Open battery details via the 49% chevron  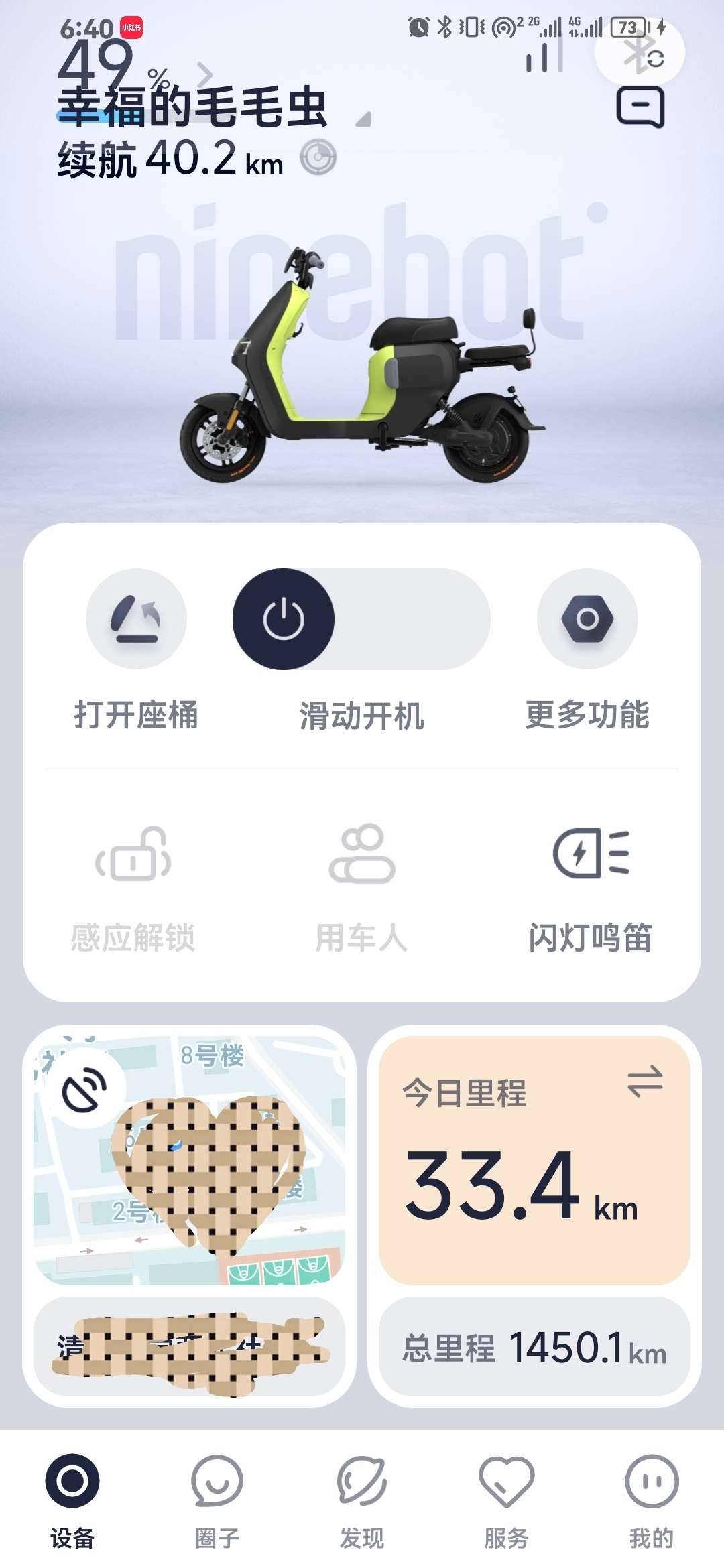point(205,75)
